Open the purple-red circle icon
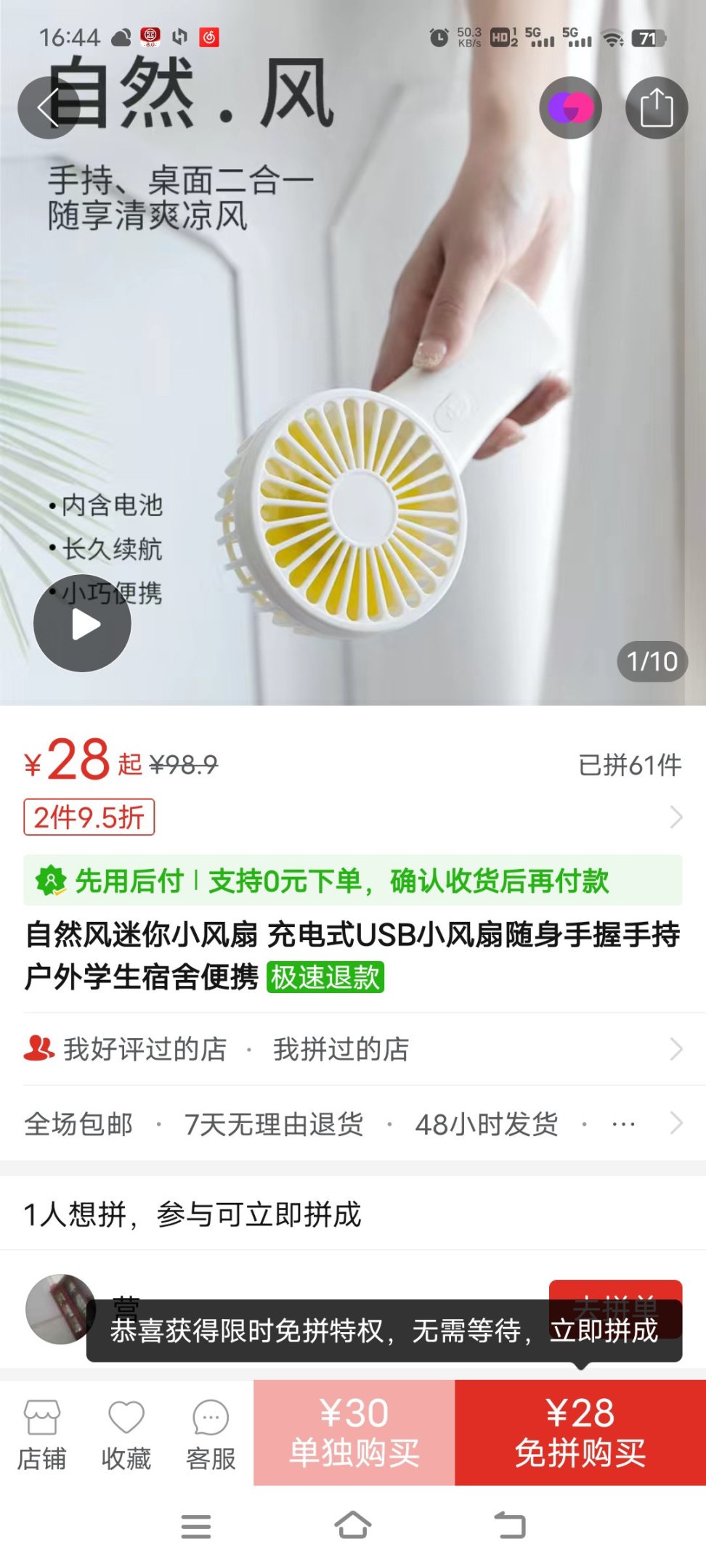Viewport: 706px width, 1568px height. click(x=570, y=108)
